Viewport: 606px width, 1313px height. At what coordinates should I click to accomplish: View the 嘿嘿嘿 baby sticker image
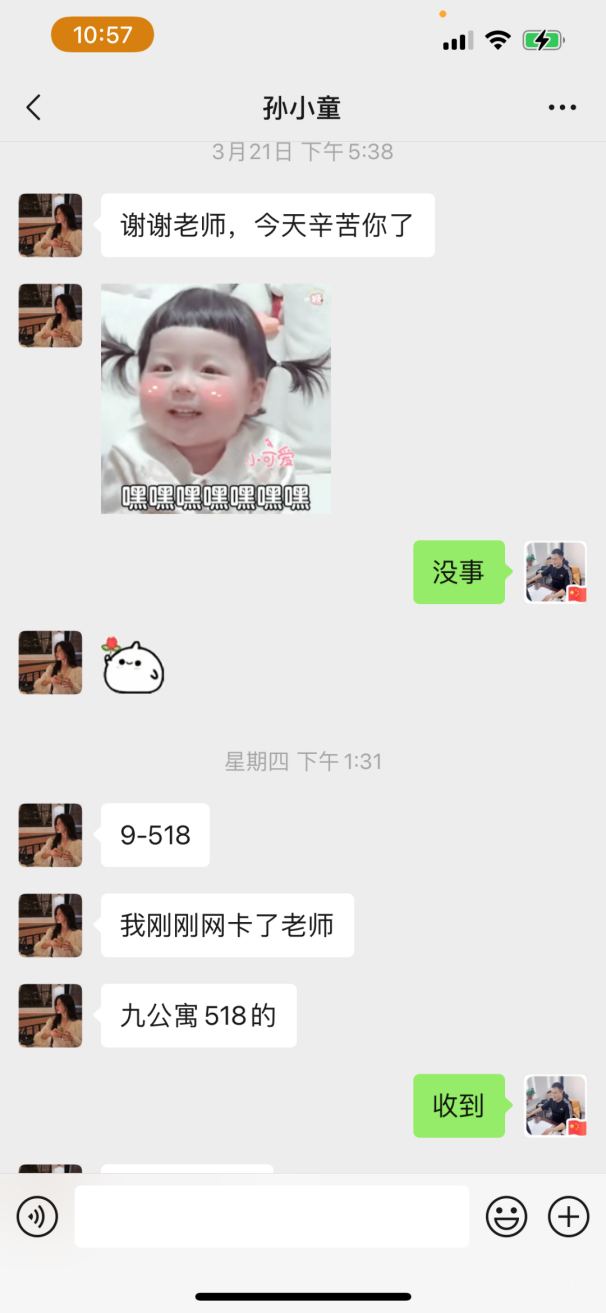coord(216,399)
